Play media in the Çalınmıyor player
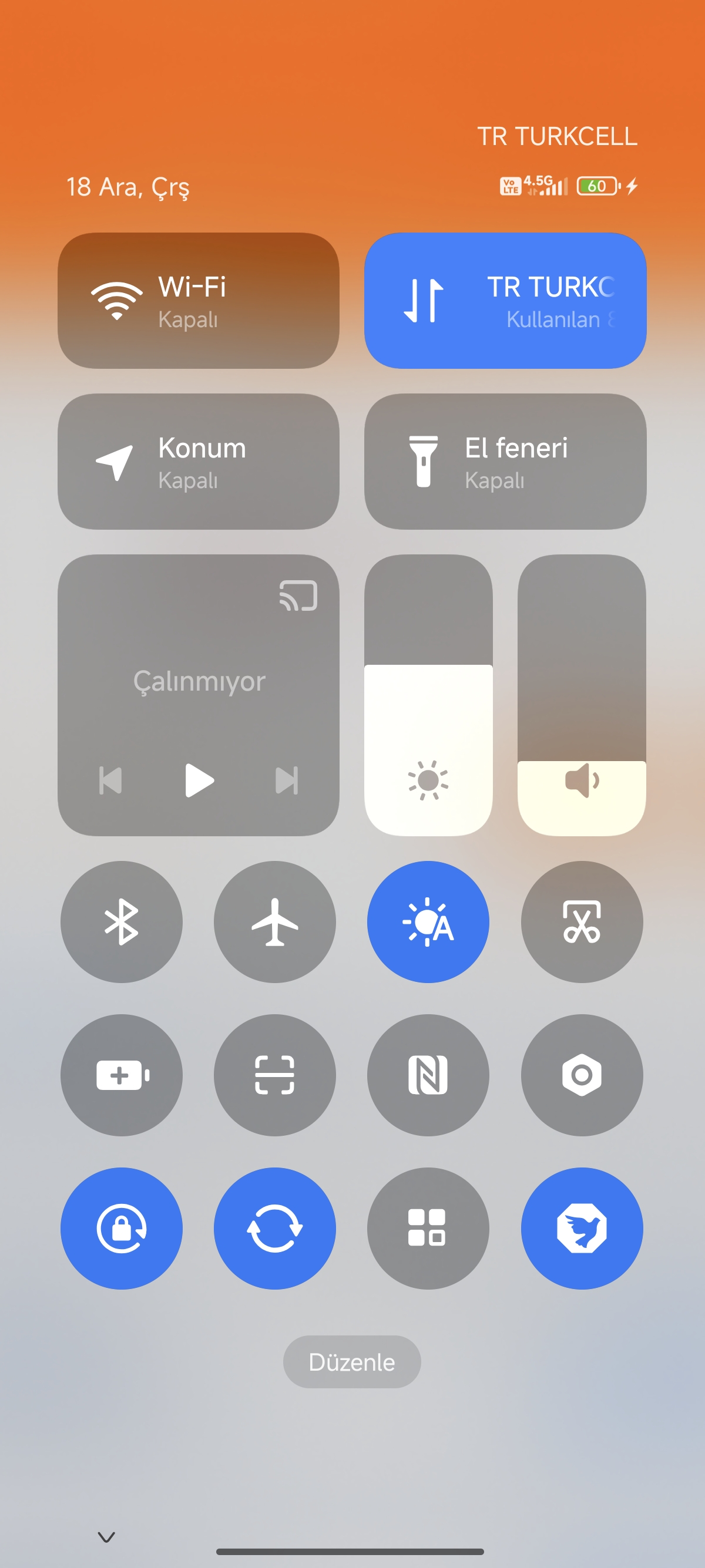The width and height of the screenshot is (705, 1568). (x=199, y=780)
